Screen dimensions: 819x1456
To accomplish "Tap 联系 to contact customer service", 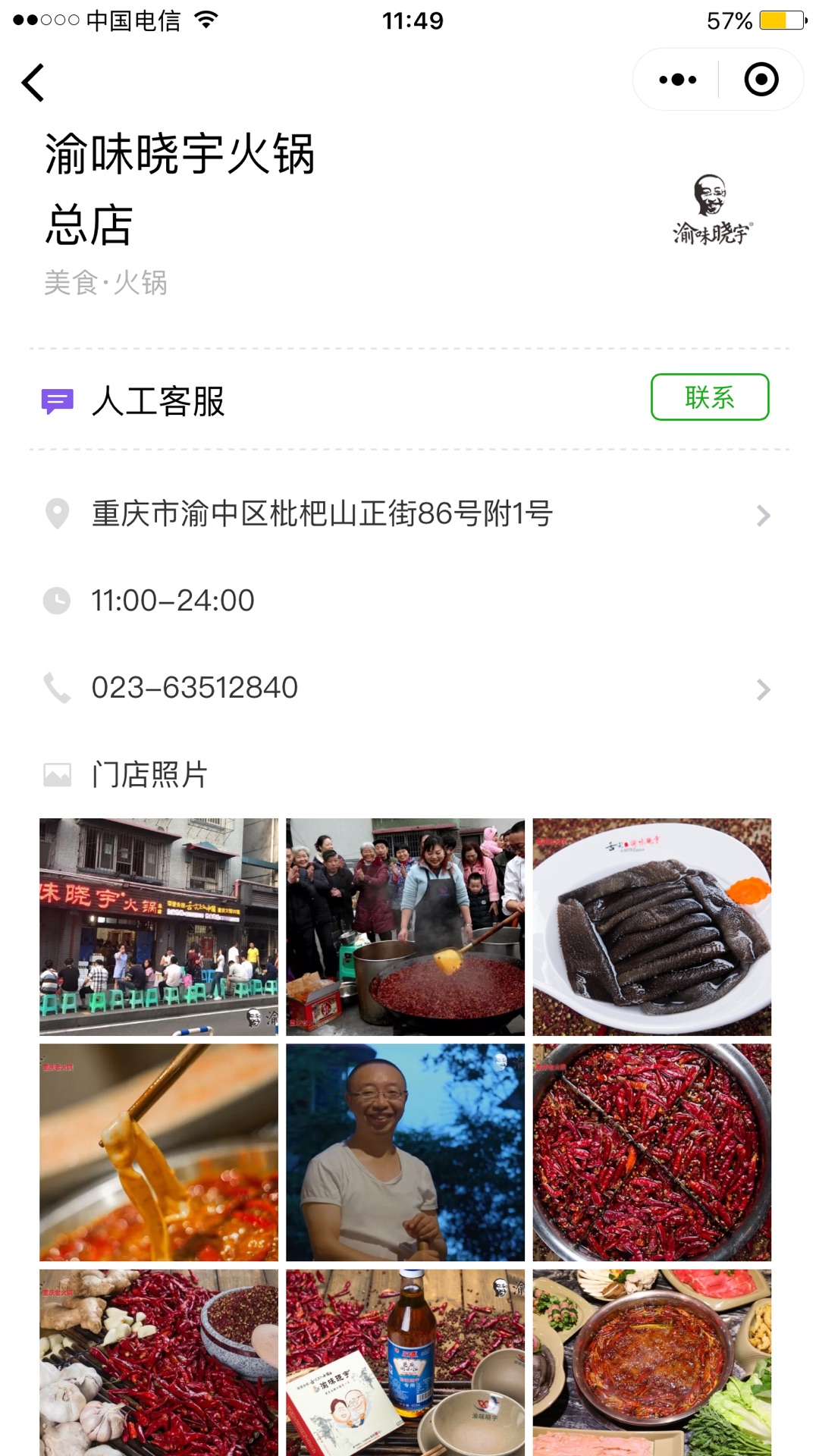I will click(709, 397).
